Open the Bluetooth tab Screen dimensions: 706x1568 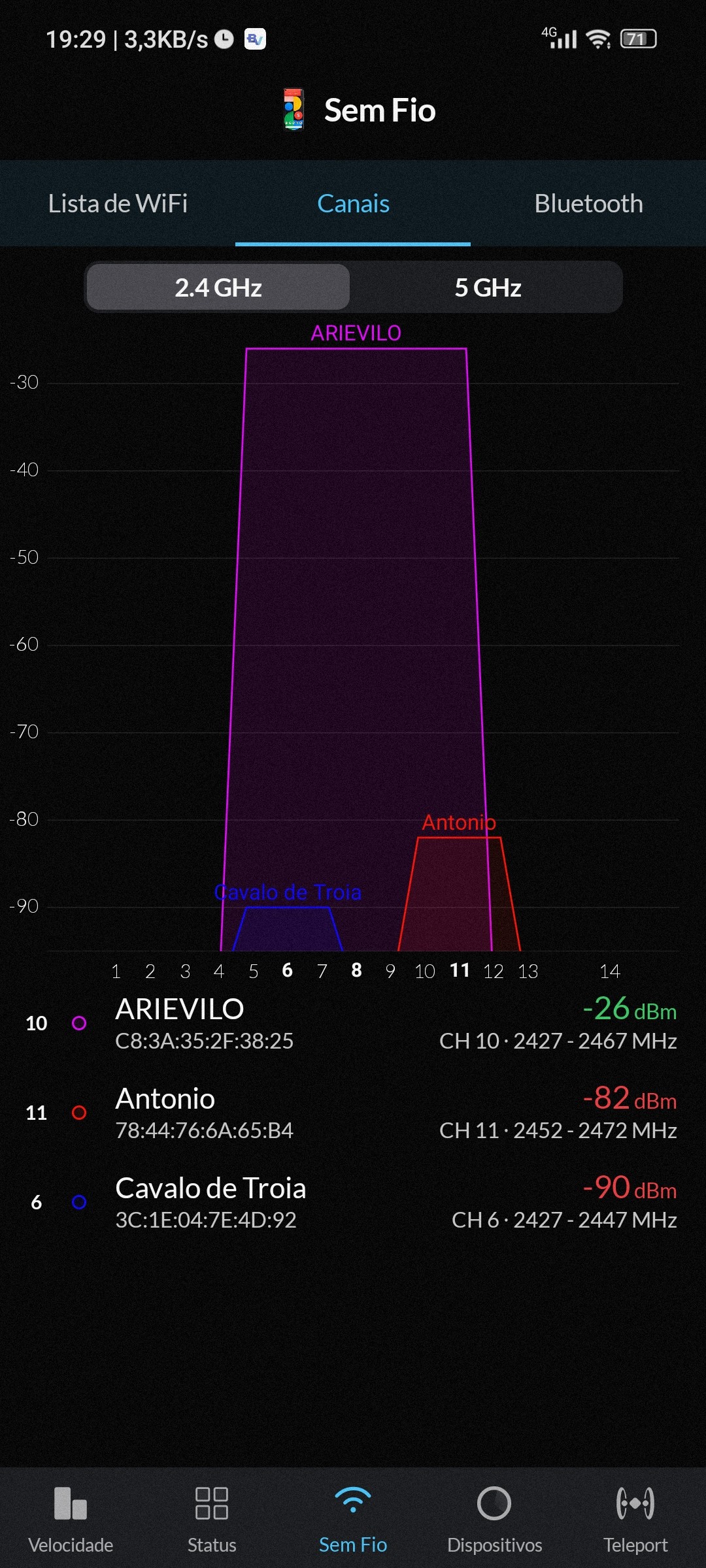tap(588, 204)
